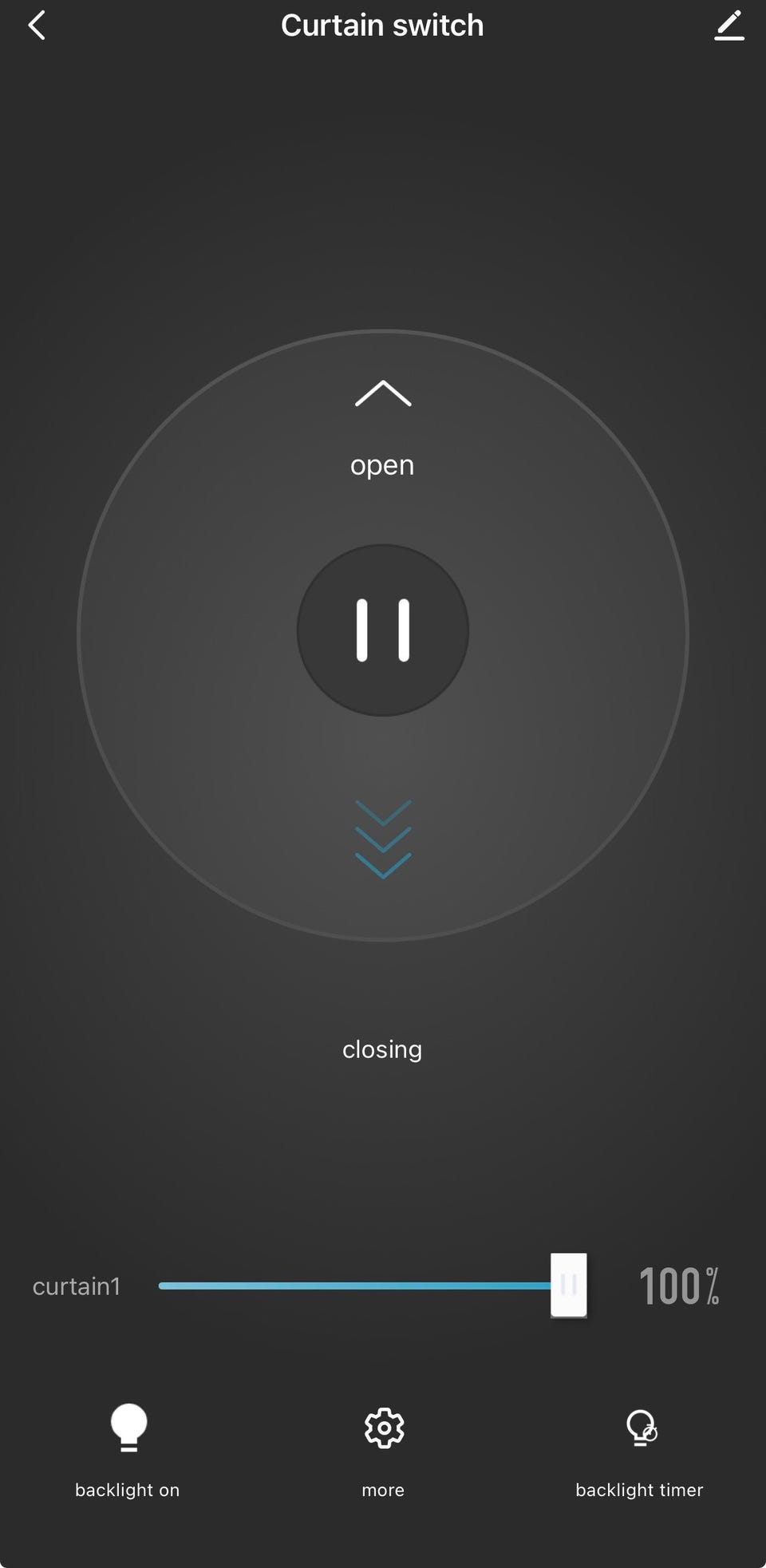Toggle the backlight on bulb

[x=128, y=1427]
